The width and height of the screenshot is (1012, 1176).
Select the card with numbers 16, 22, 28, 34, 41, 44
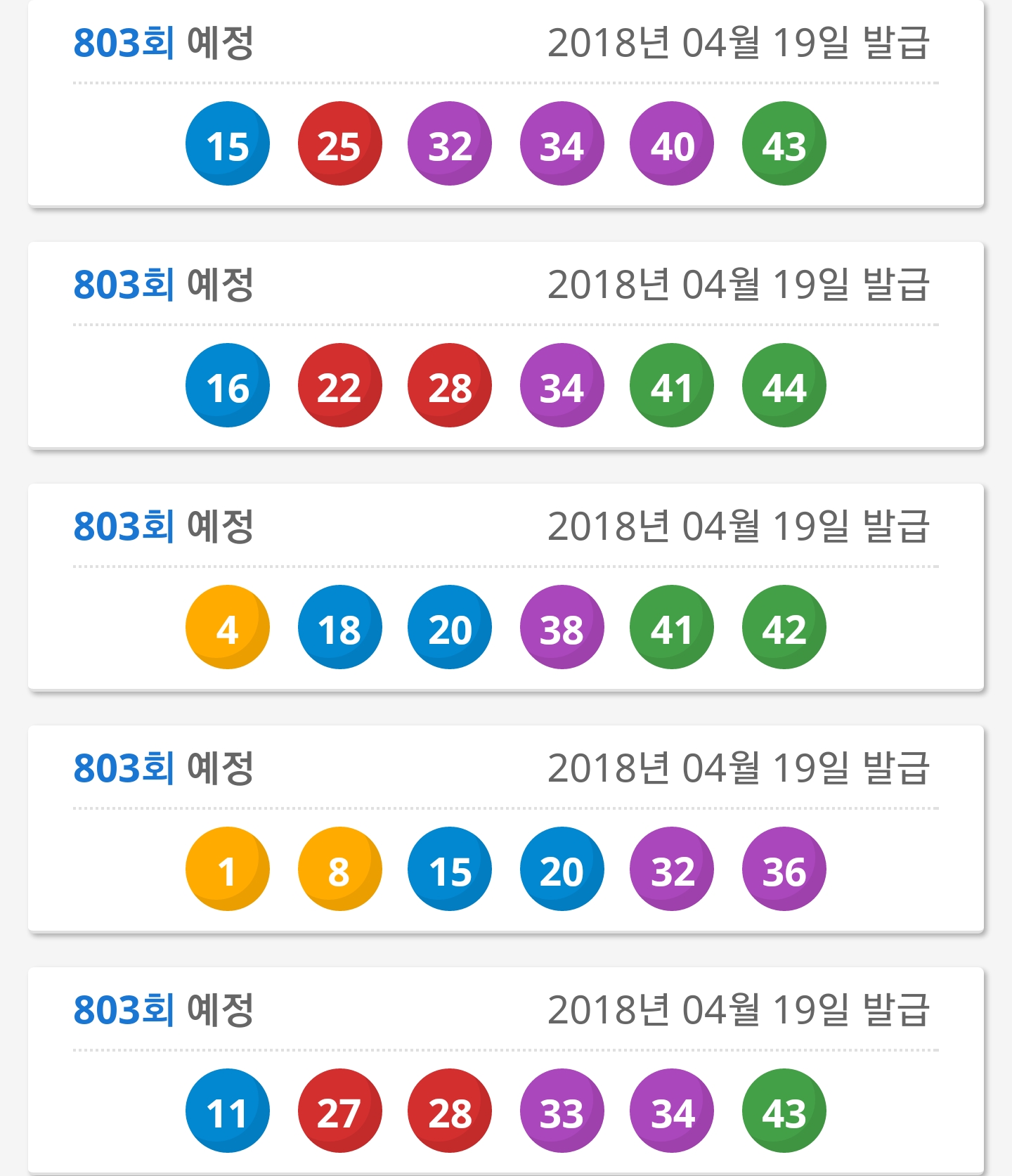click(505, 346)
